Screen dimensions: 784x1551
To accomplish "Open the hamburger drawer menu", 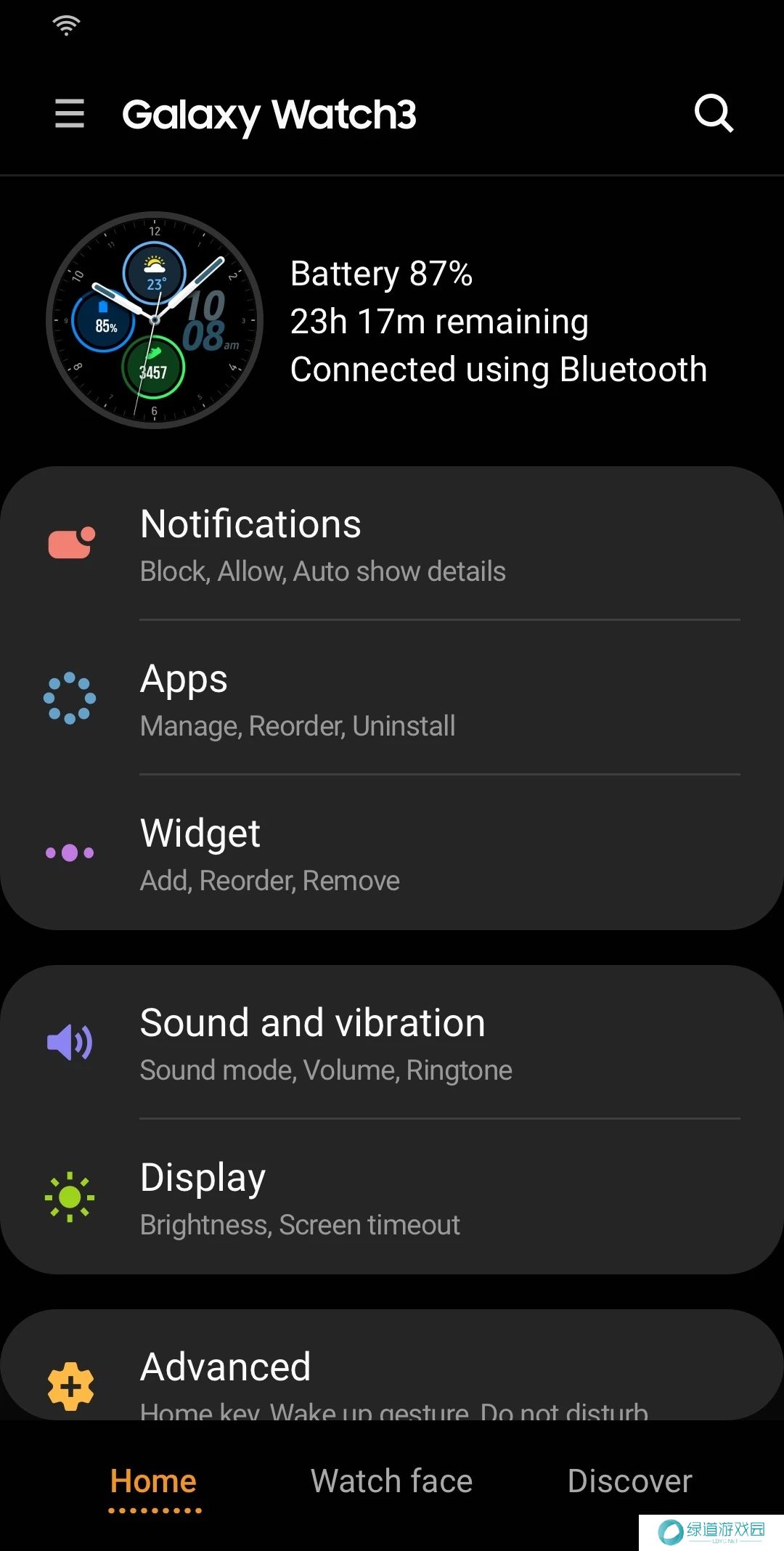I will coord(70,114).
